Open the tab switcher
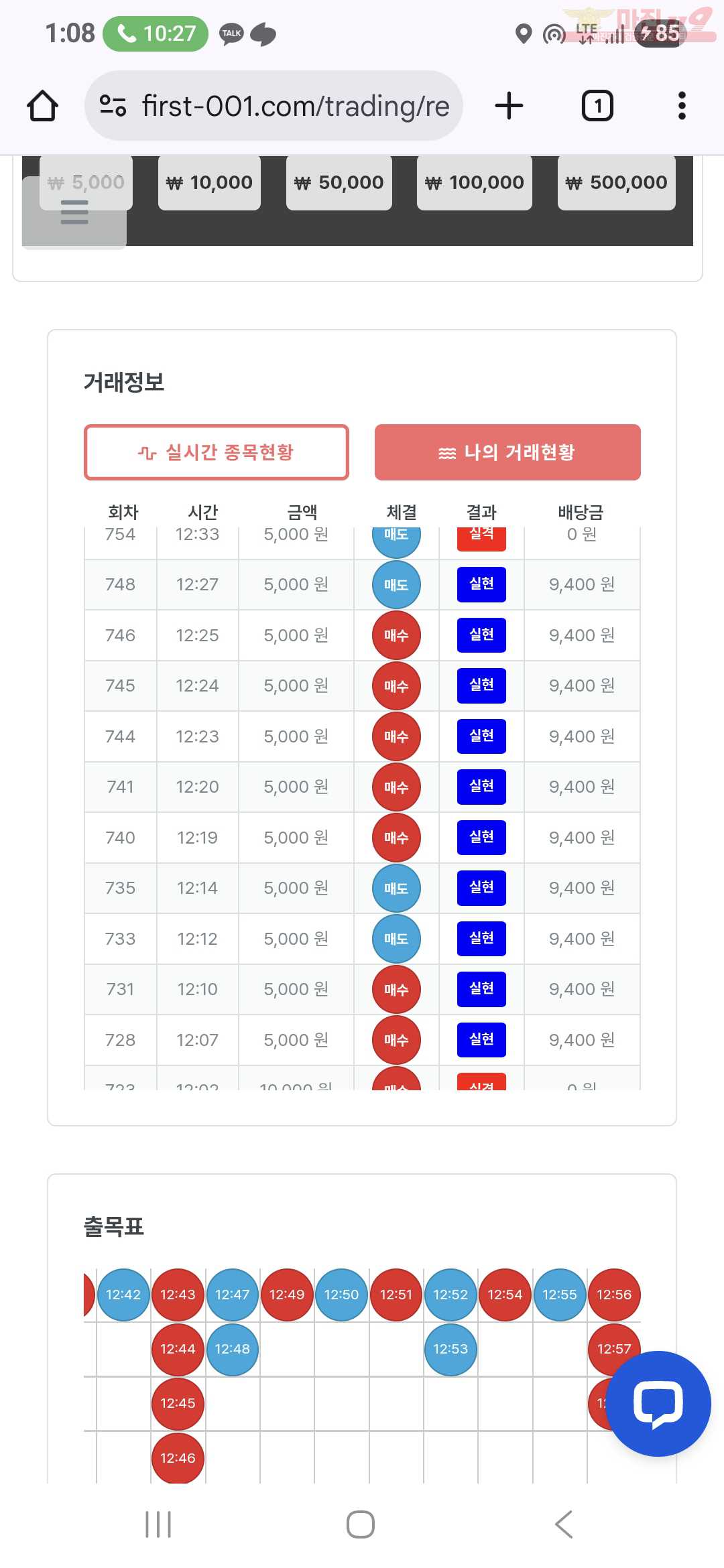 click(x=597, y=106)
